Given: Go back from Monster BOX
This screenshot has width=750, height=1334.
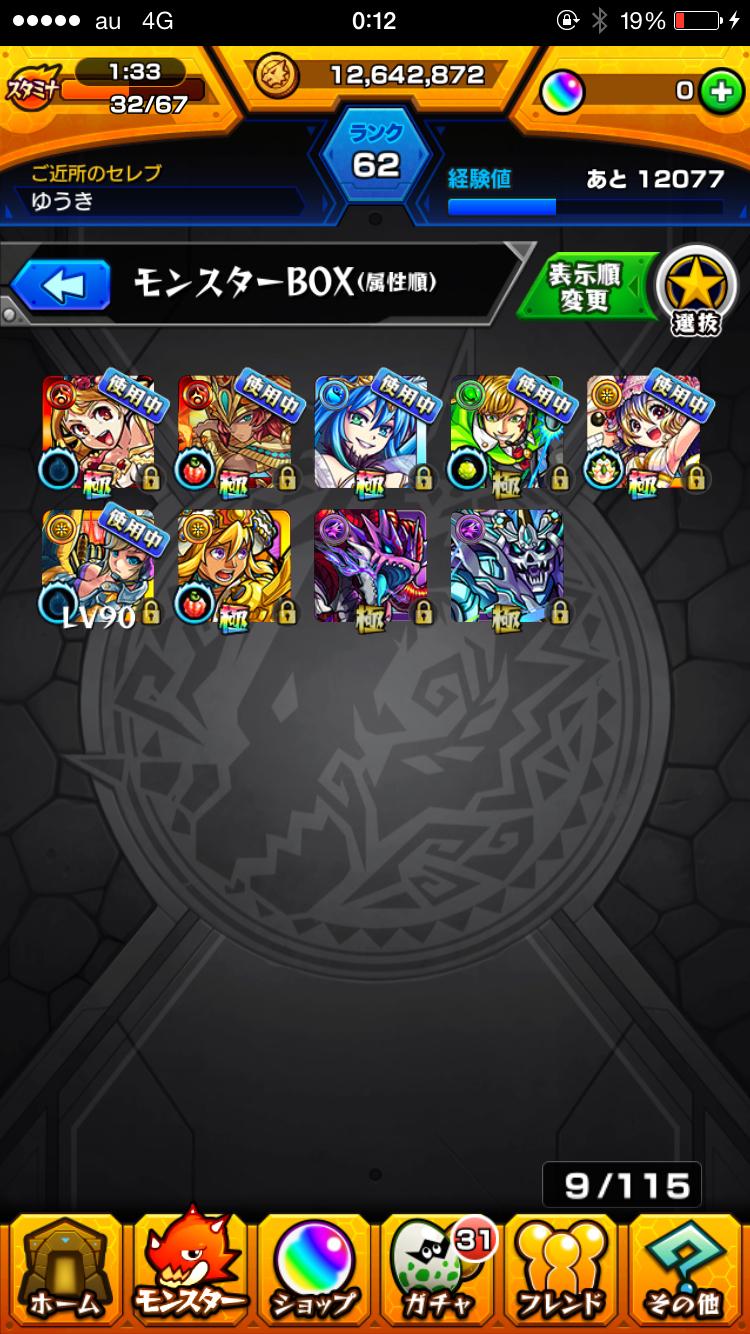Looking at the screenshot, I should 60,287.
